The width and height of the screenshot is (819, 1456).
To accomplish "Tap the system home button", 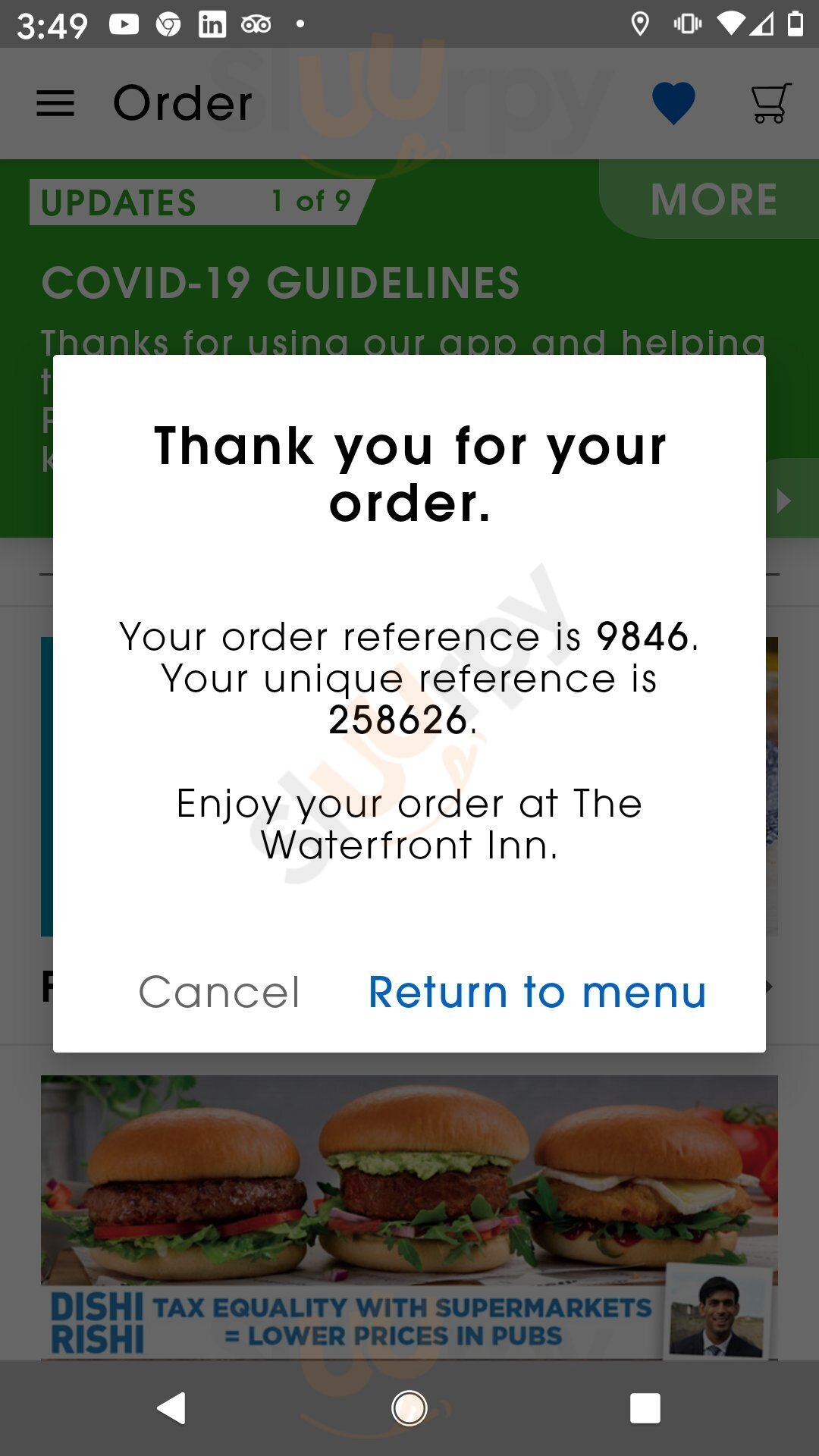I will [409, 1408].
